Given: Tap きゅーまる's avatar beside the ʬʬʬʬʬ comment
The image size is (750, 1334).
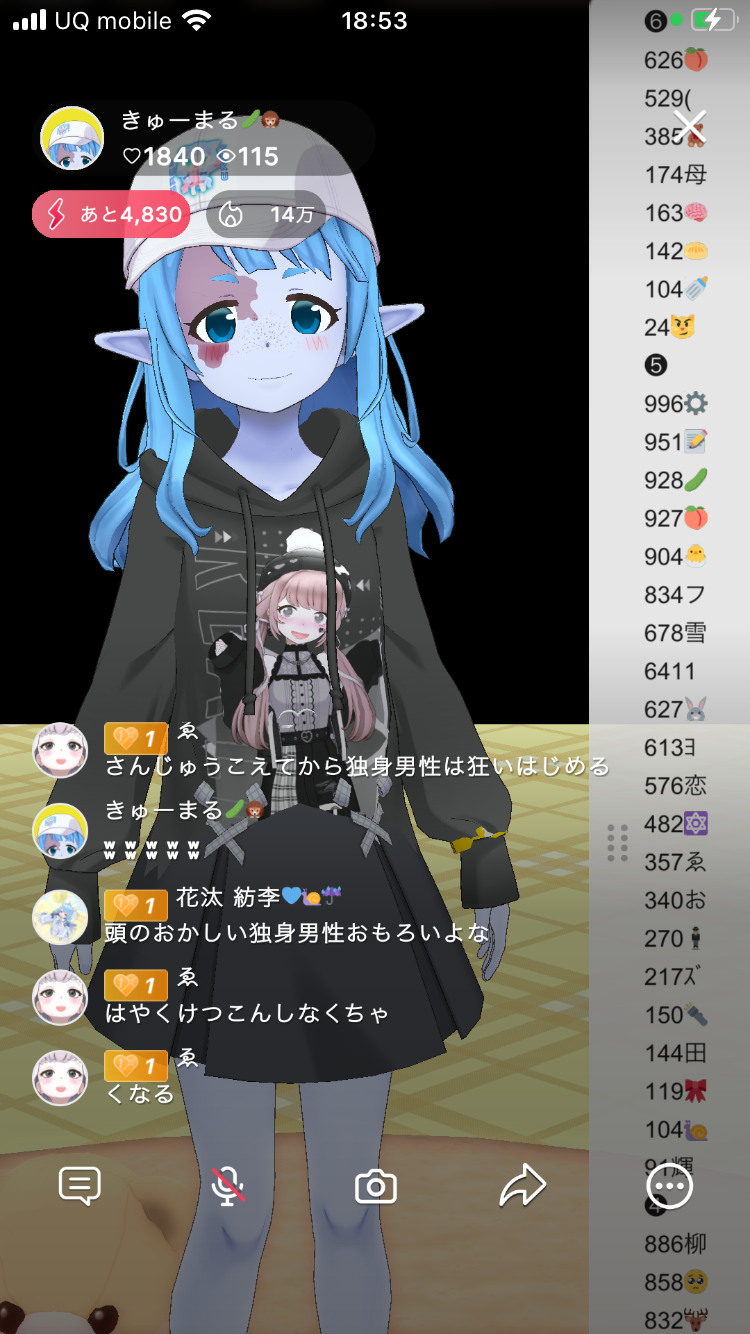Looking at the screenshot, I should (60, 831).
